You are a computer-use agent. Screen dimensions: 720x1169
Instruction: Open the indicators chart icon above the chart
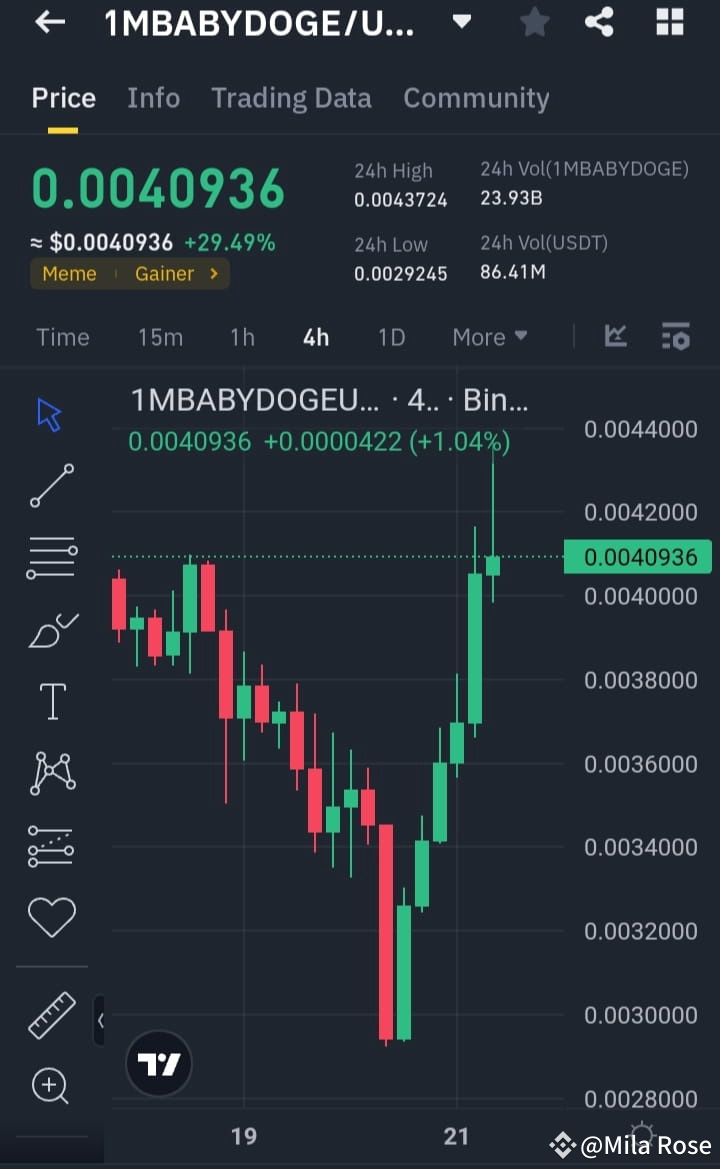(x=615, y=337)
